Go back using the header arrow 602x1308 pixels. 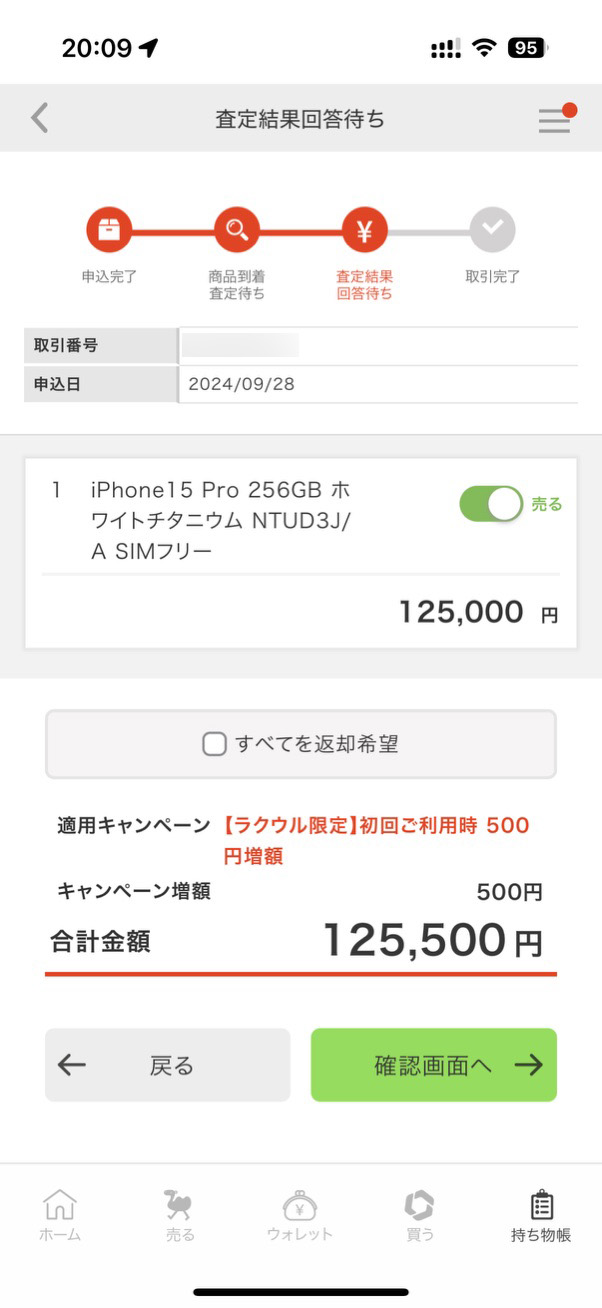40,118
